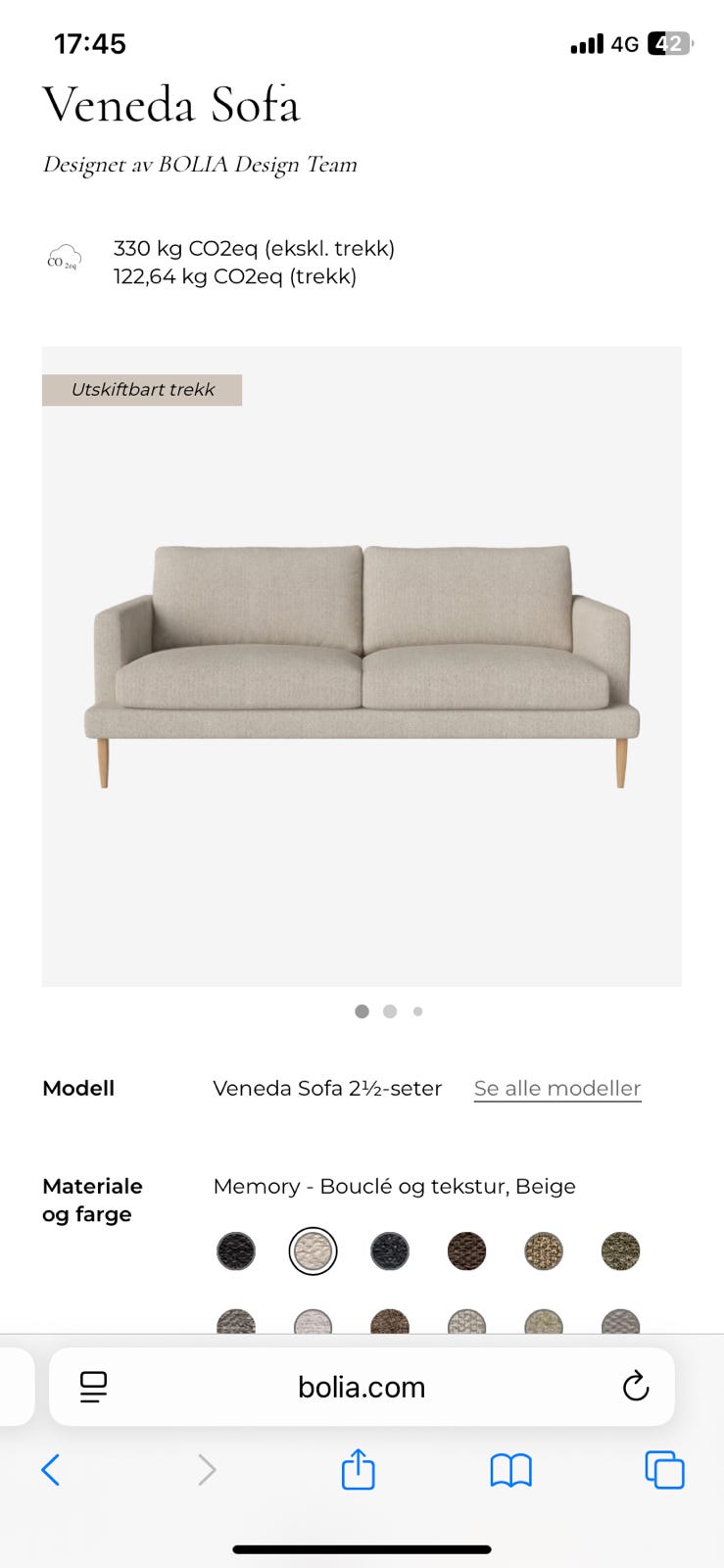Open Safari bookmarks
724x1568 pixels.
point(510,1470)
